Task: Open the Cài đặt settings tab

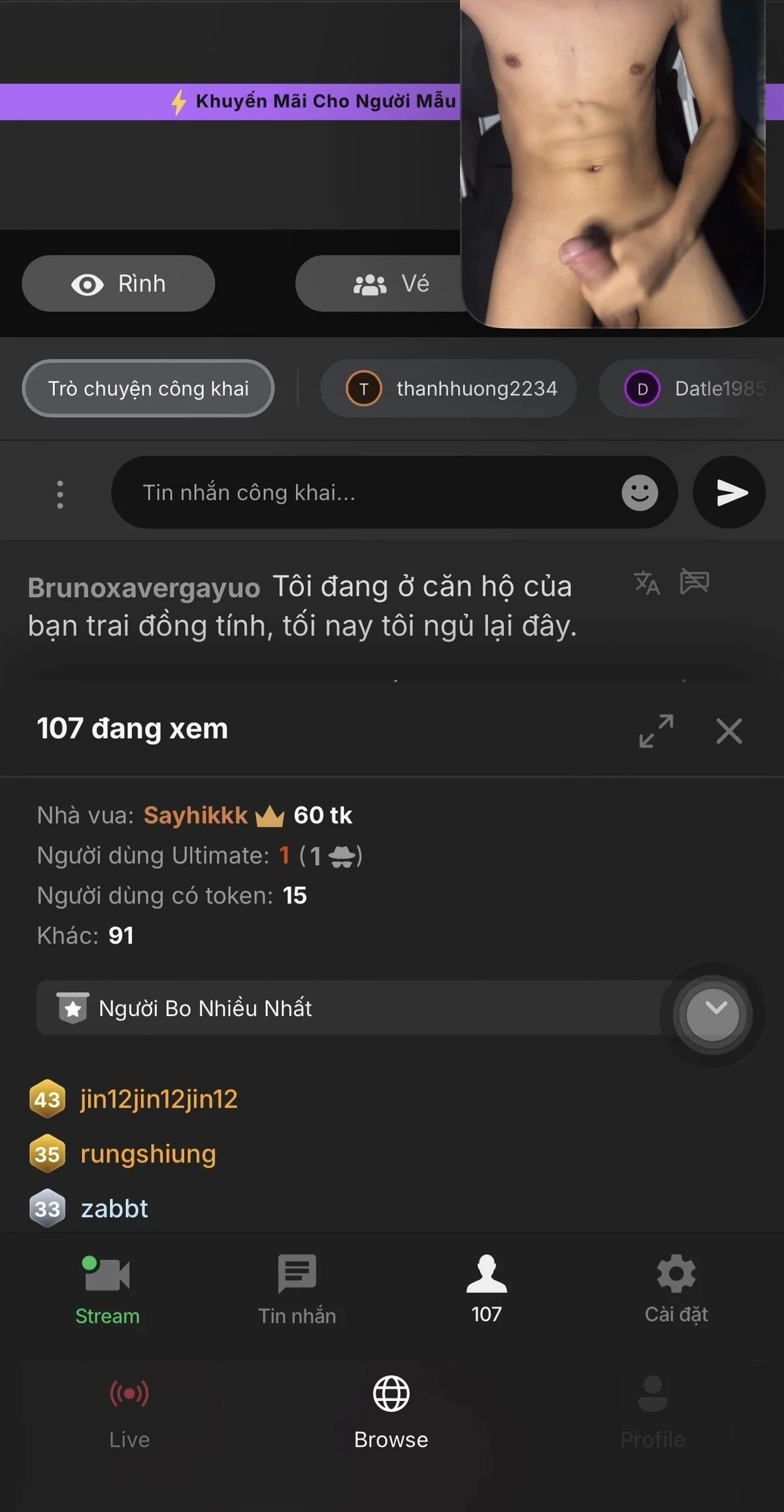Action: coord(676,1290)
